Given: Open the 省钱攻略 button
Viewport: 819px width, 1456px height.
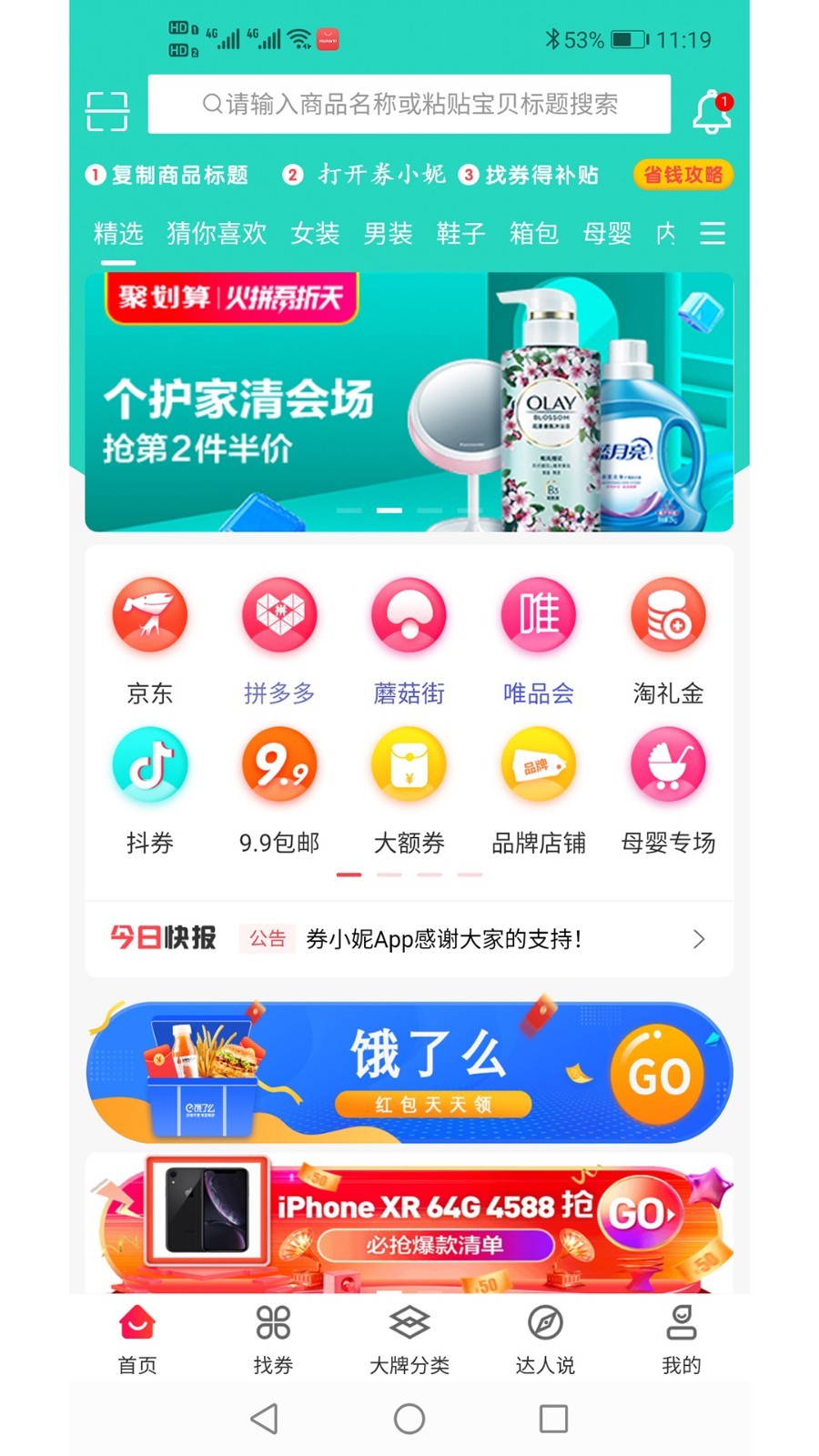Looking at the screenshot, I should (682, 175).
